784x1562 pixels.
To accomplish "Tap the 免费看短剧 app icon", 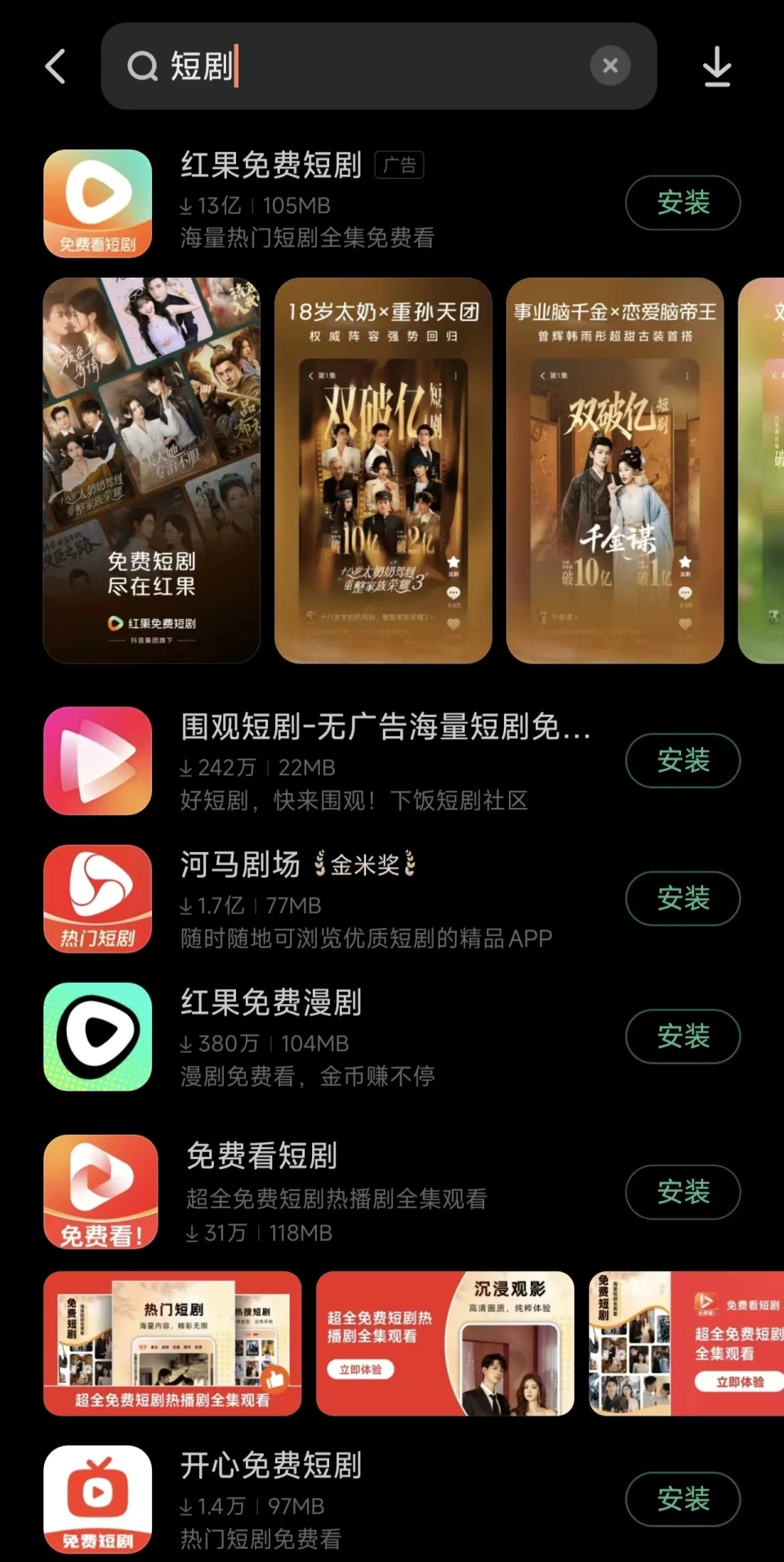I will pos(98,1191).
